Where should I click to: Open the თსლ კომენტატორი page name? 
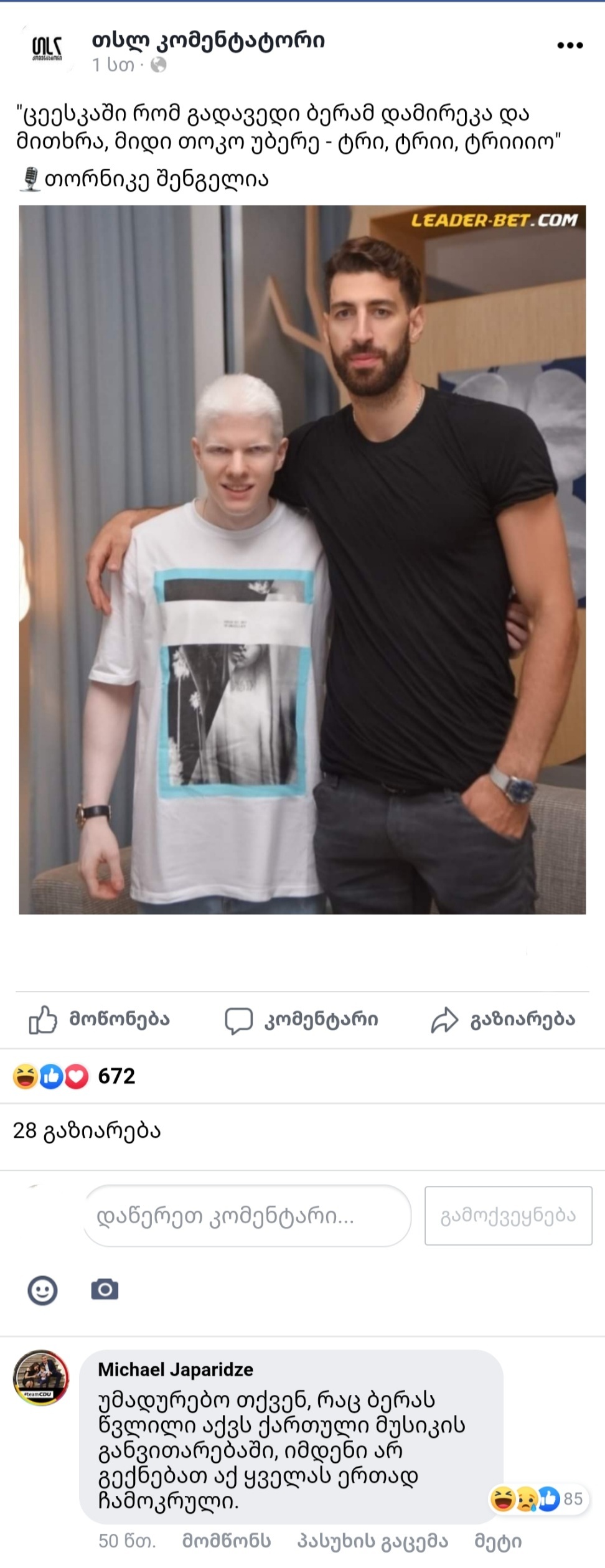[208, 40]
